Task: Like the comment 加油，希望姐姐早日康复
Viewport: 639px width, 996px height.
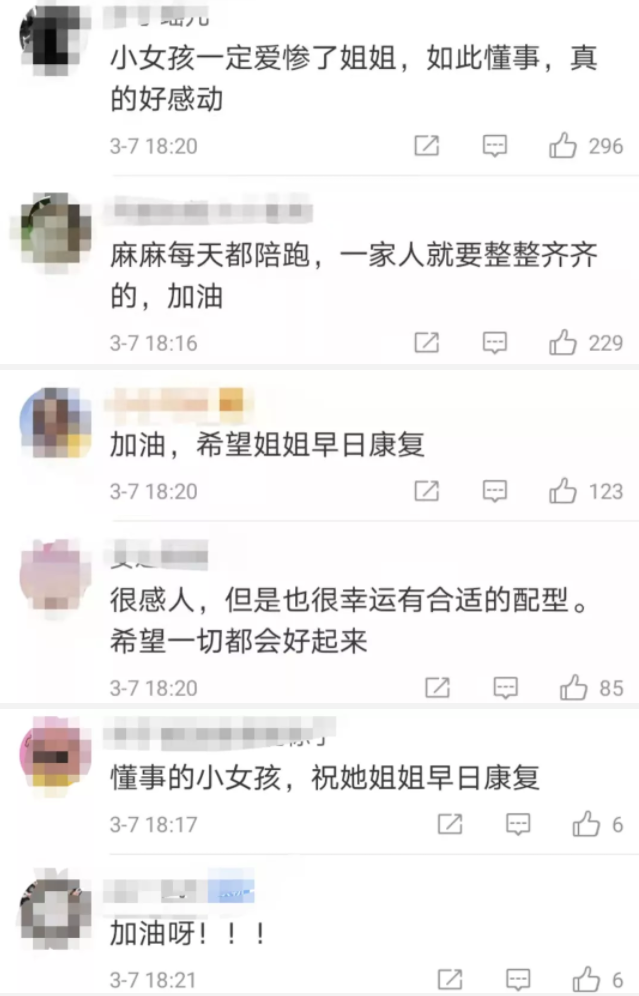Action: pyautogui.click(x=563, y=491)
